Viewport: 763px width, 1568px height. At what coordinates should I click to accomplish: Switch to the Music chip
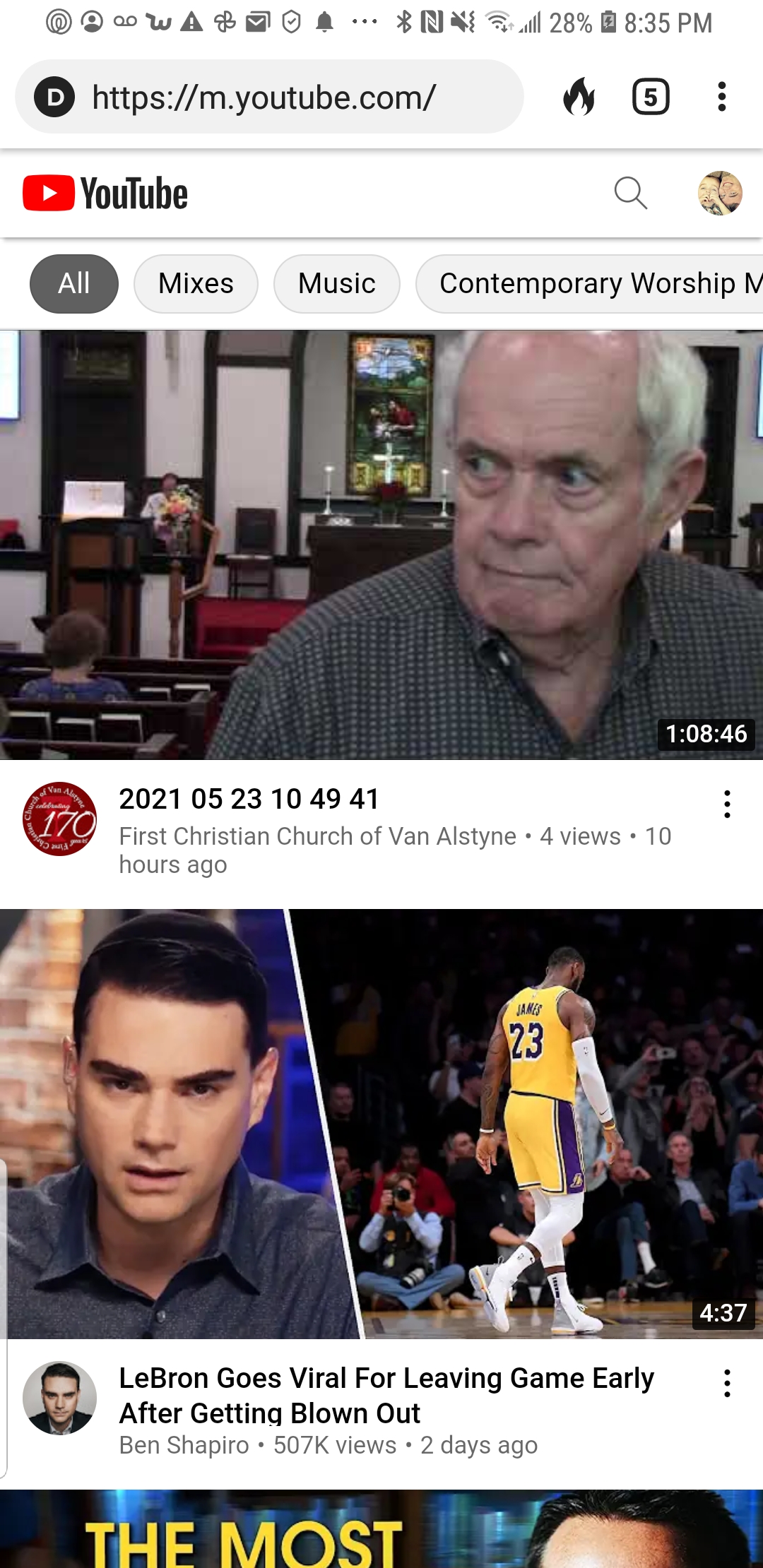(x=336, y=284)
